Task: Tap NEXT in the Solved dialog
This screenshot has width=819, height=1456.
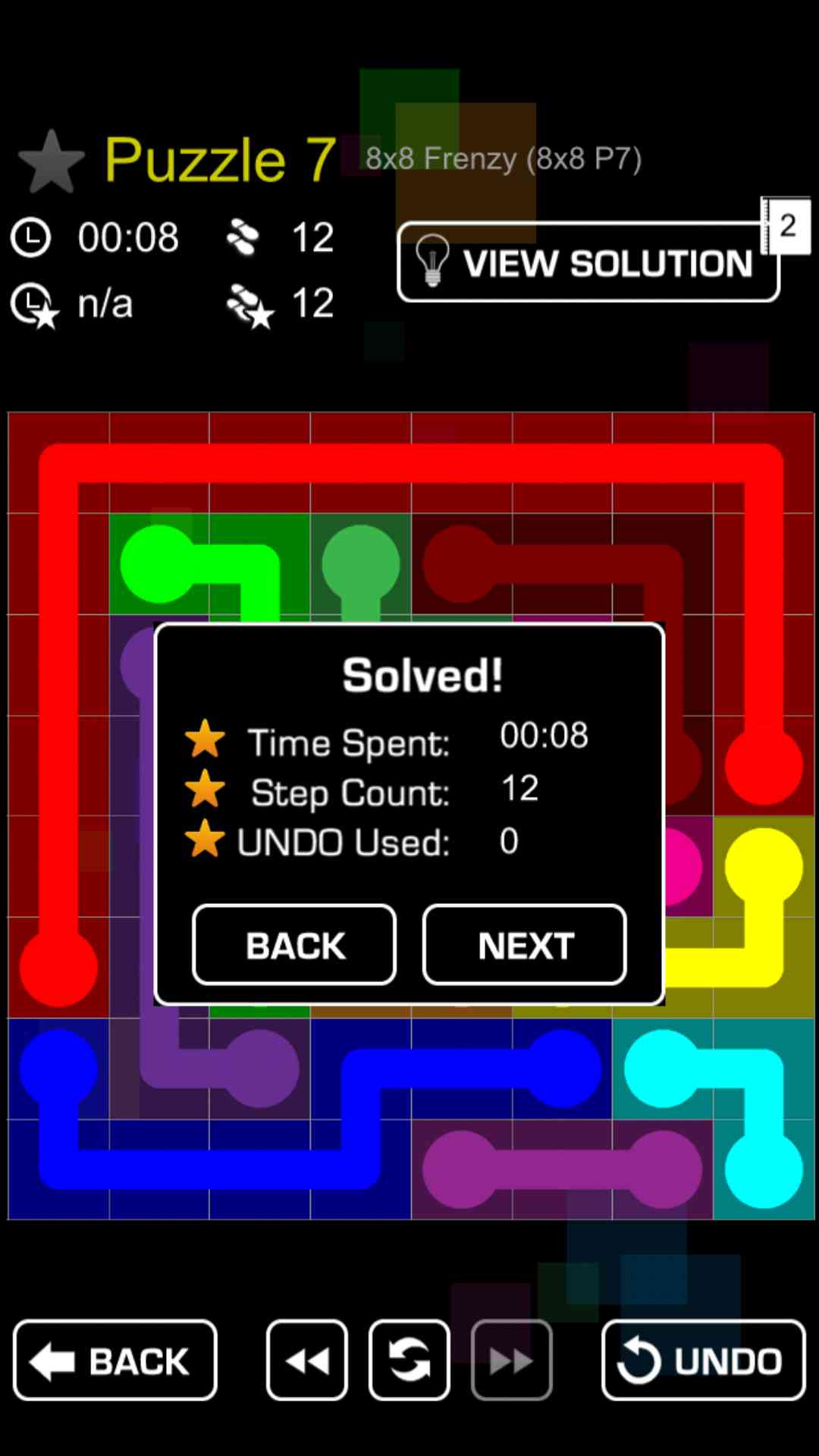Action: point(524,945)
